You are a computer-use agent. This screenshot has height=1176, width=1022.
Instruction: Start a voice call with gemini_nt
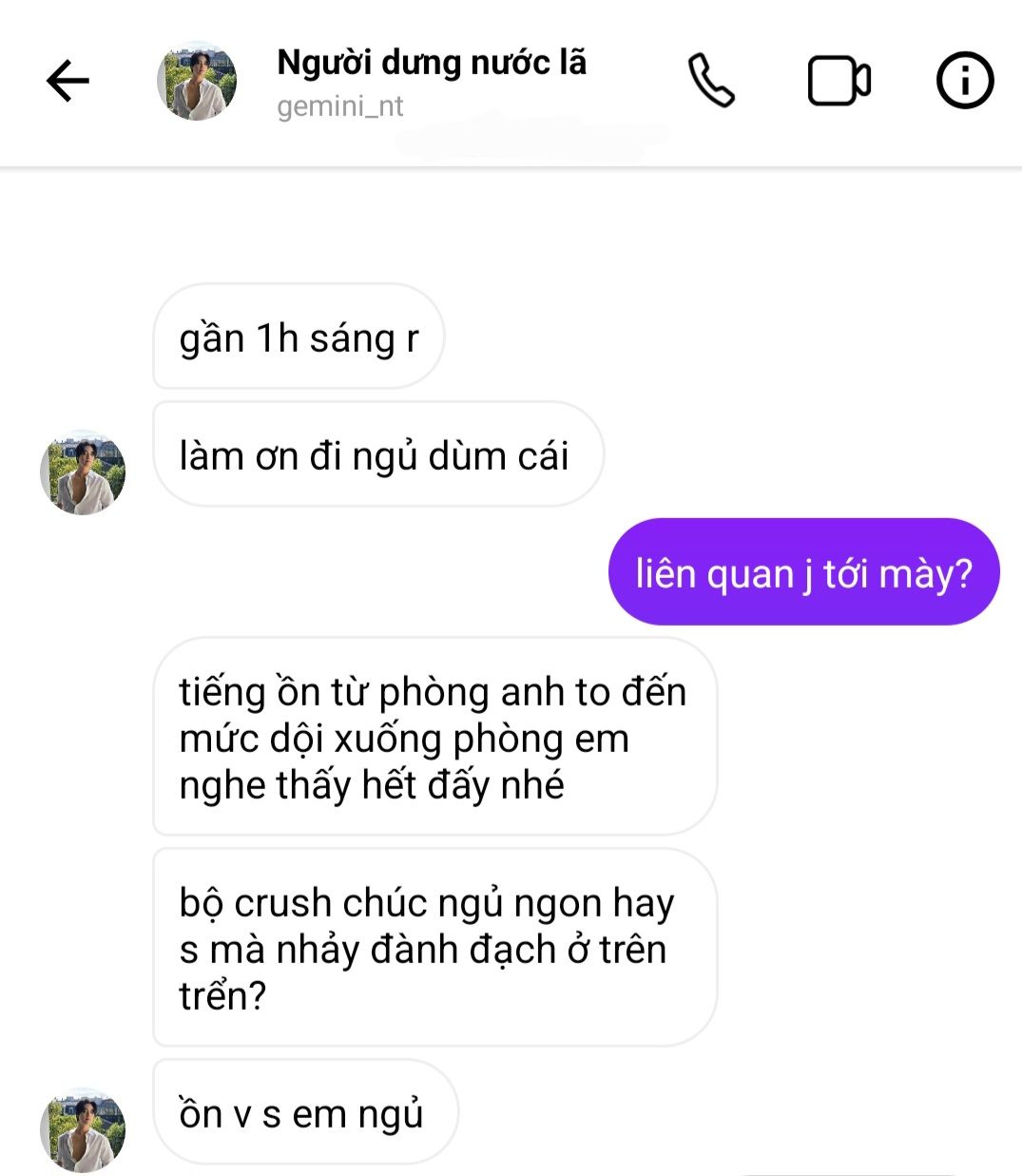[711, 81]
